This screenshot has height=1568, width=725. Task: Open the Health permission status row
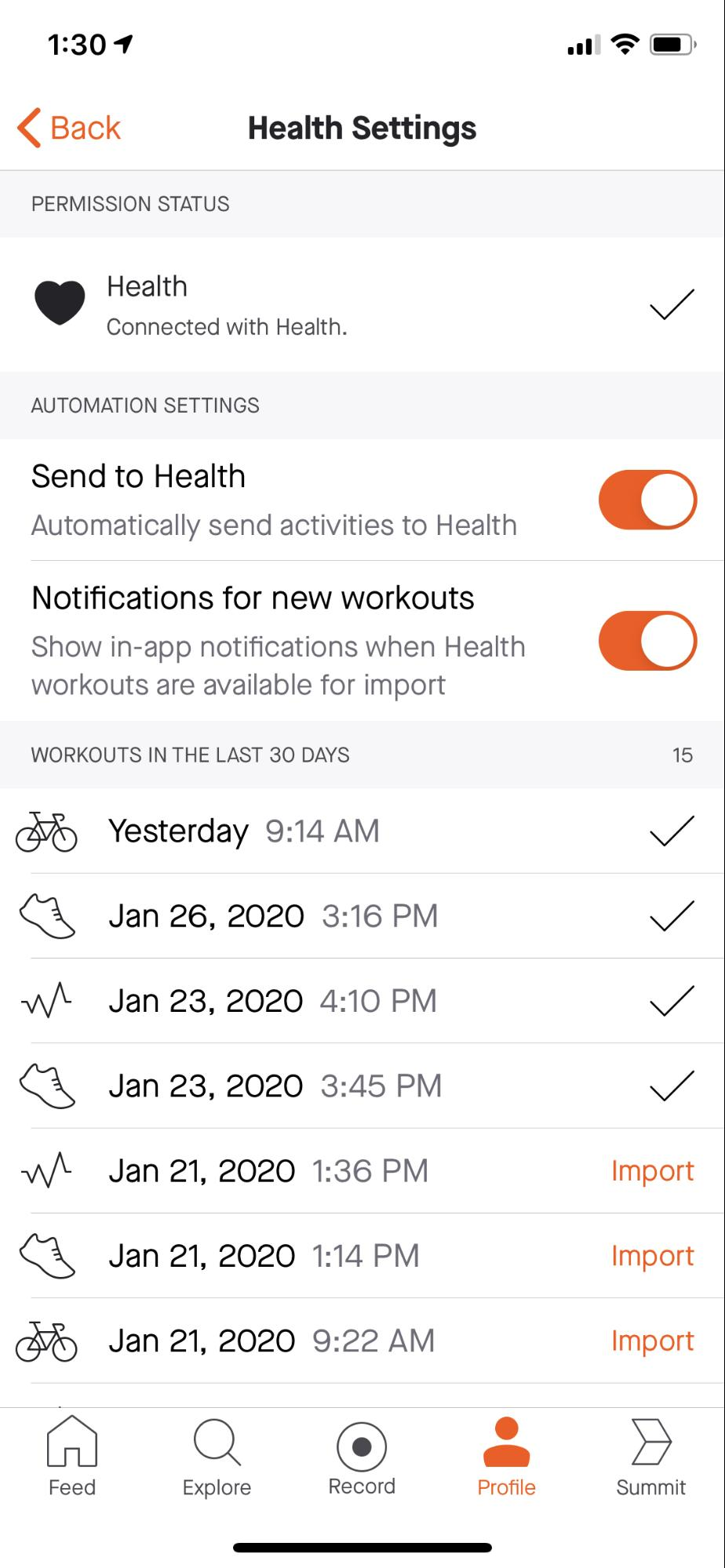coord(361,304)
